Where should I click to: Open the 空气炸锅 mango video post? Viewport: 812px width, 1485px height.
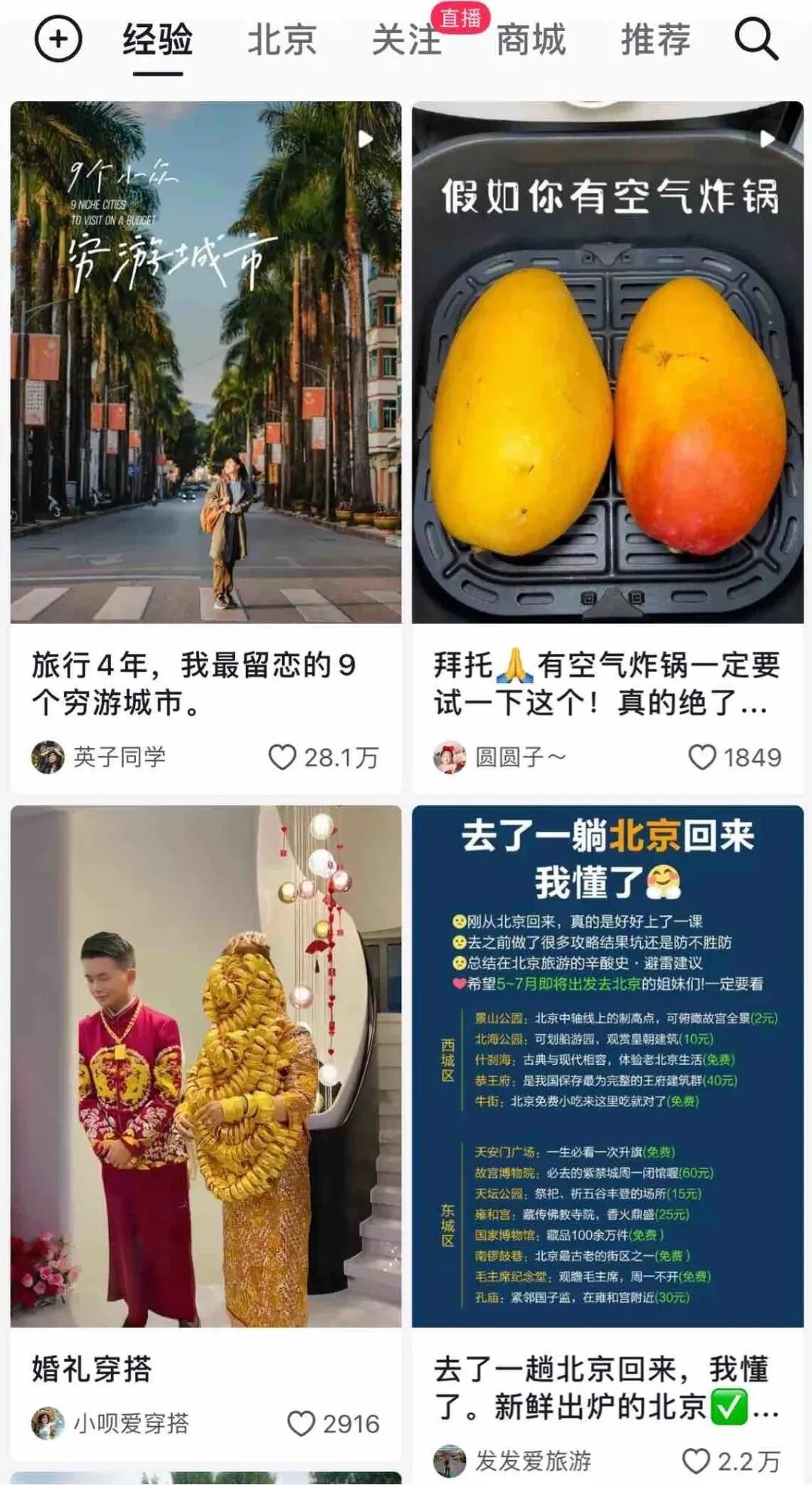pyautogui.click(x=608, y=362)
